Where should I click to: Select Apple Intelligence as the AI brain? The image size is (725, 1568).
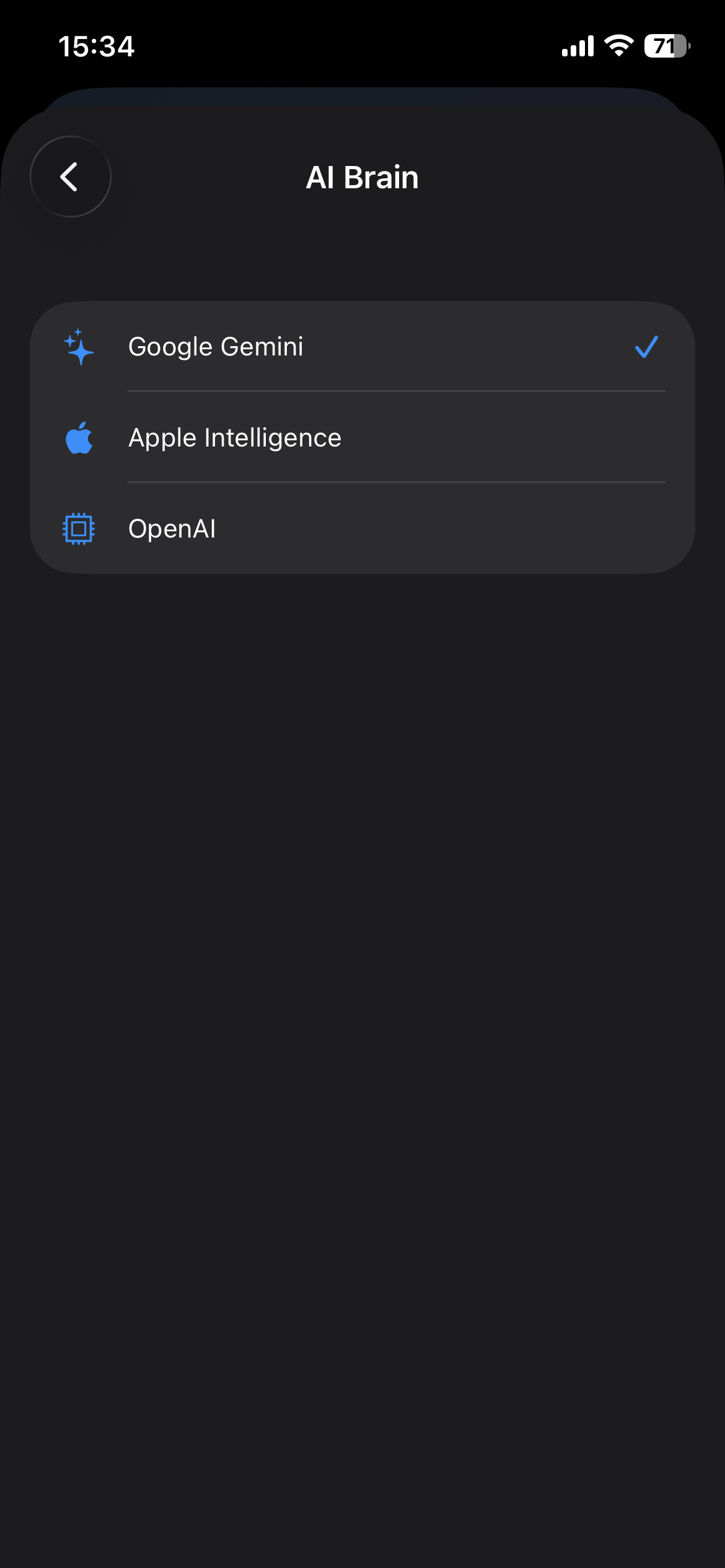click(362, 438)
